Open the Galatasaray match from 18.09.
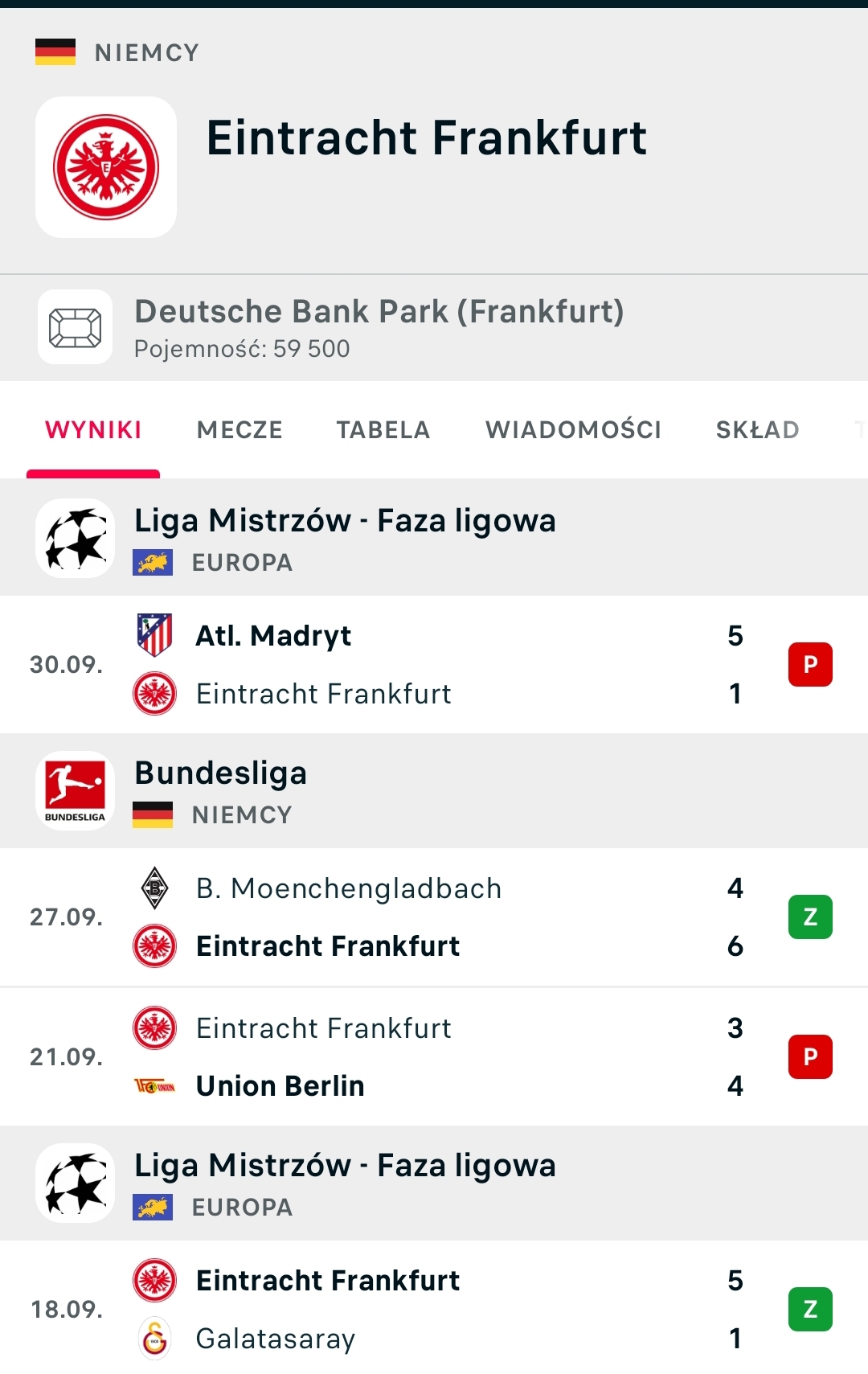The width and height of the screenshot is (868, 1374). tap(434, 1310)
